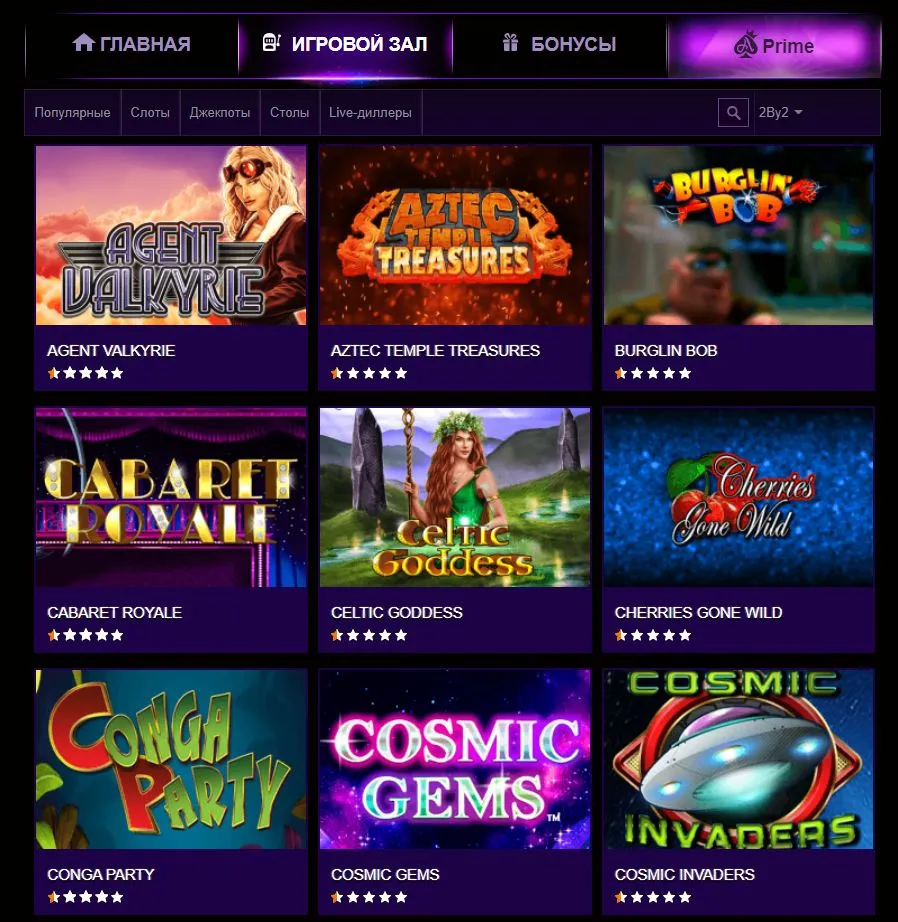This screenshot has width=898, height=922.
Task: Start the Celtic Goddess slot
Action: [455, 497]
